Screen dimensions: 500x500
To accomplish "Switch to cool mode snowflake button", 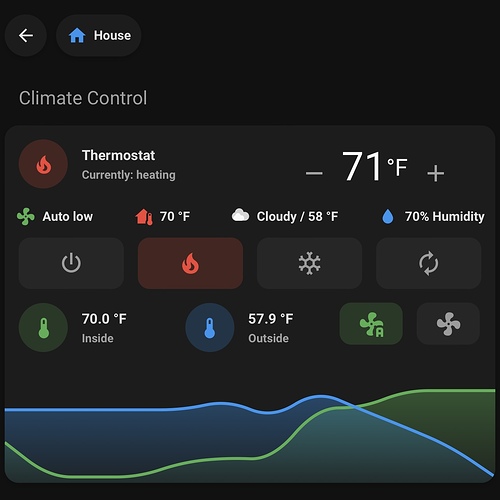I will tap(309, 263).
